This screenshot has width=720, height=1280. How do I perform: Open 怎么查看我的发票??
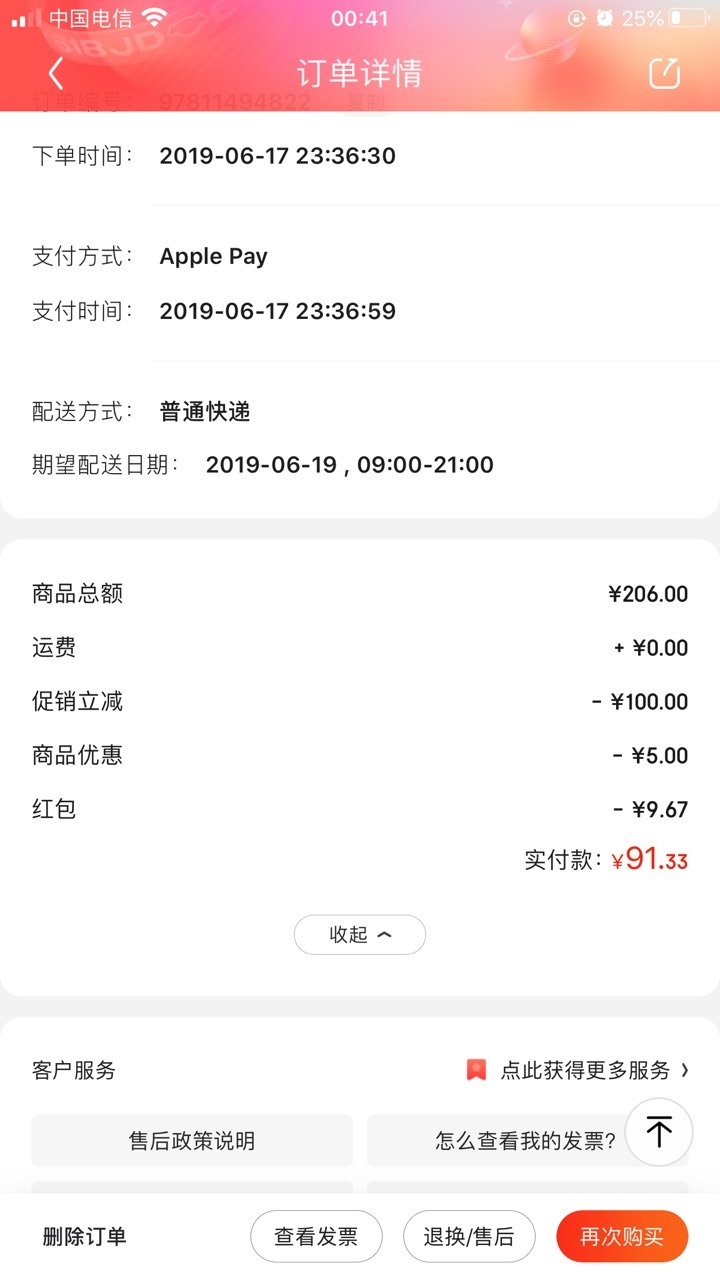(x=527, y=1141)
